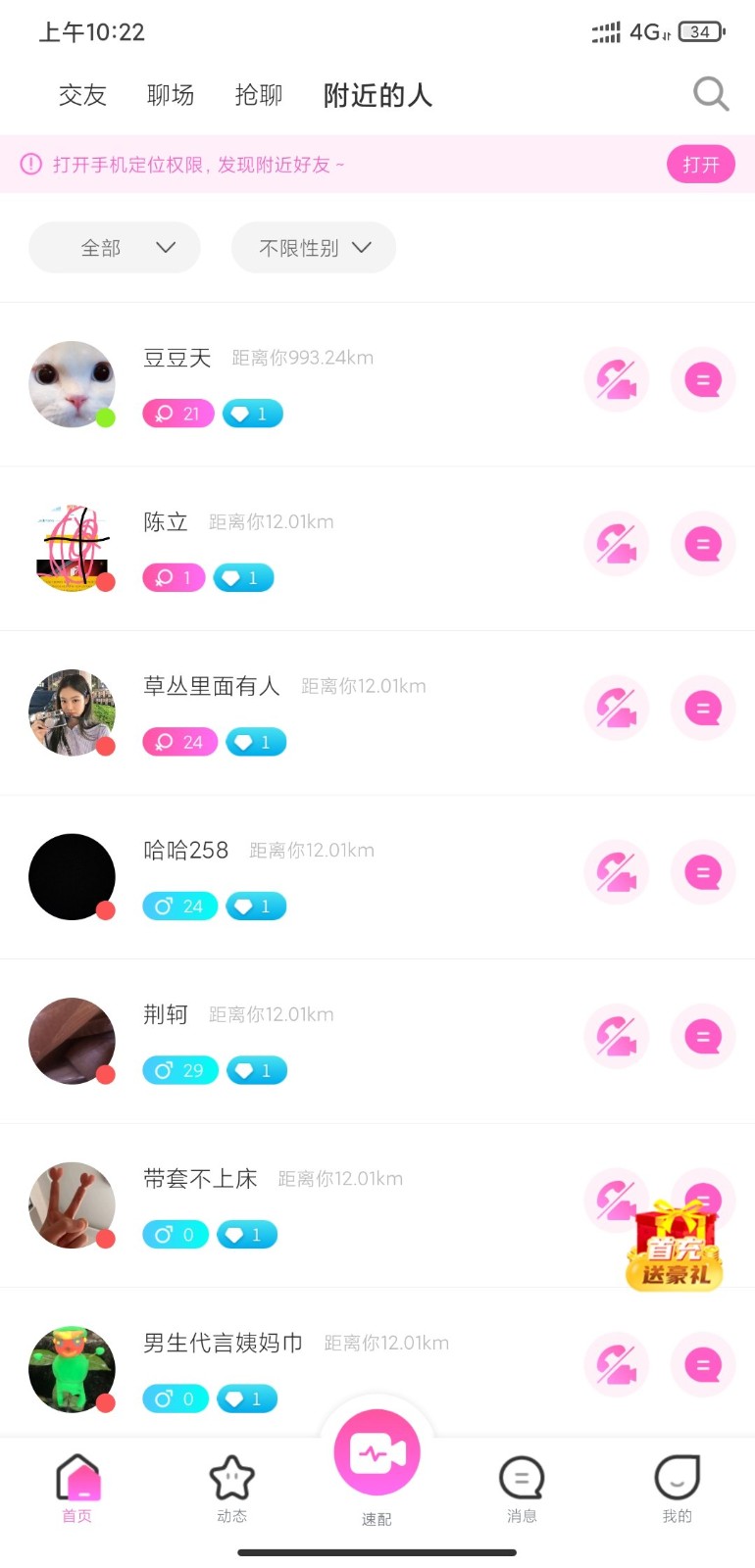The width and height of the screenshot is (755, 1568).
Task: Open the search magnifier icon
Action: pos(710,94)
